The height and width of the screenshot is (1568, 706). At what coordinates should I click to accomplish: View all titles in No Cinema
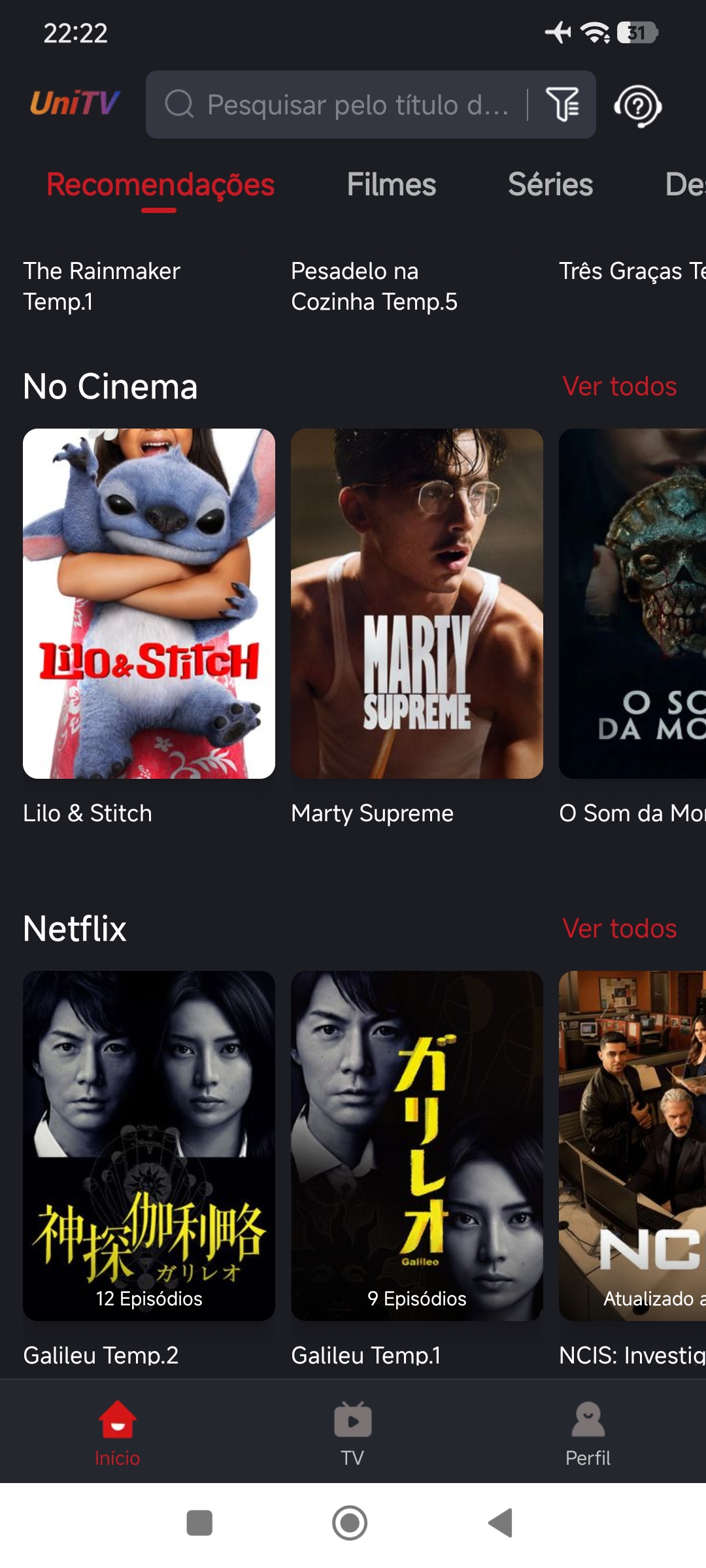point(619,386)
